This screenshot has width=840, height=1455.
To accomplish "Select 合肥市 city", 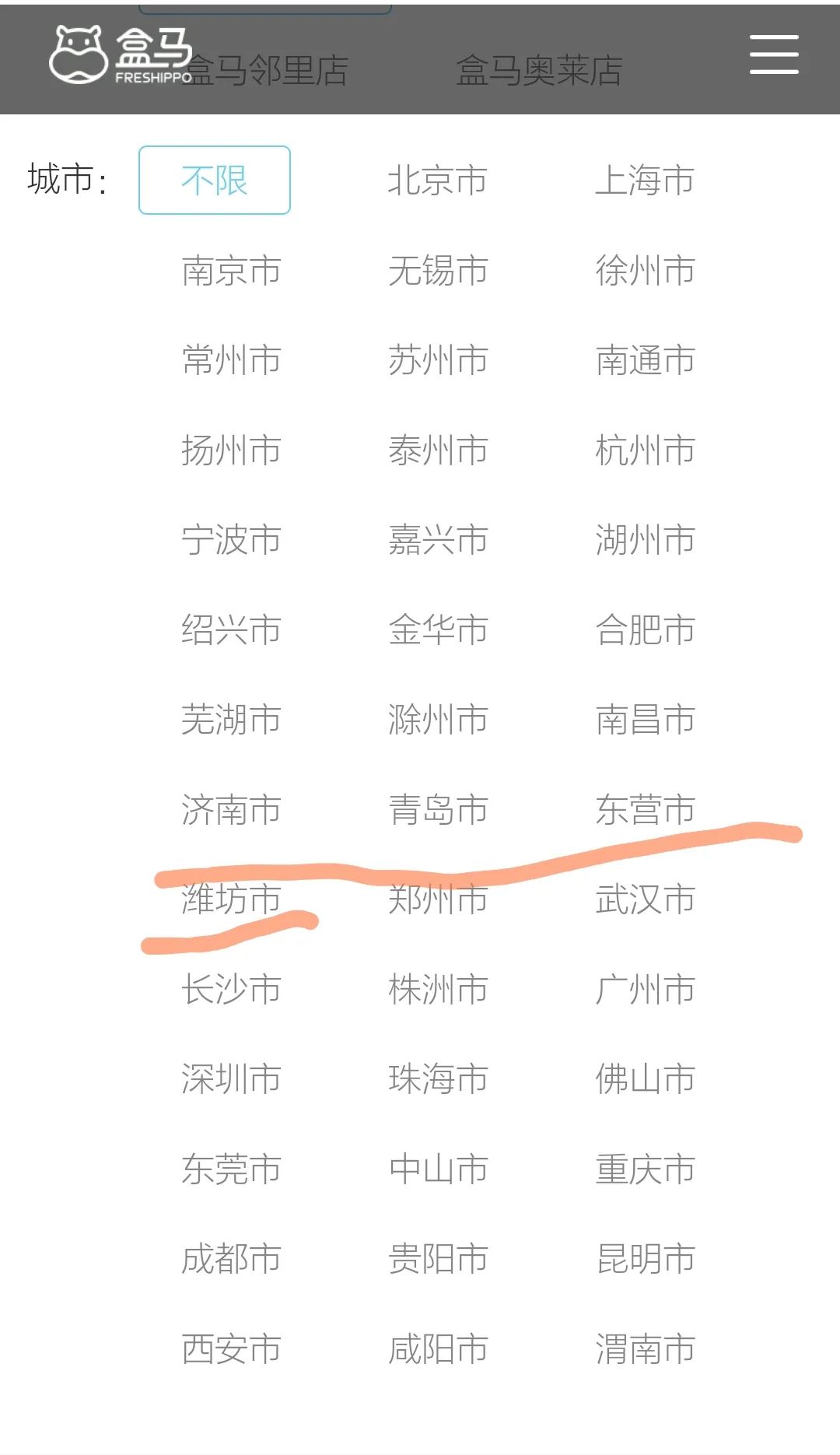I will 645,630.
